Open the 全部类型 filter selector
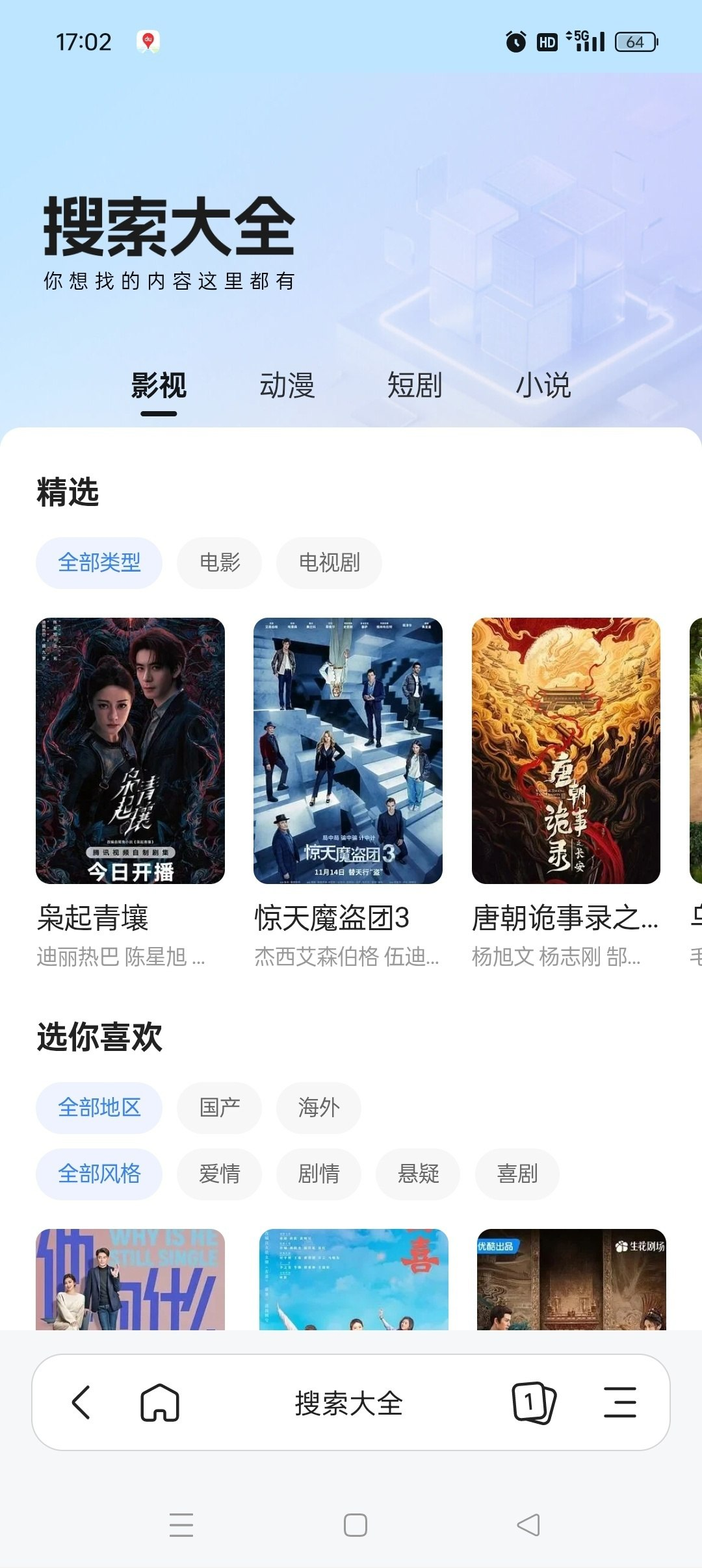This screenshot has height=1568, width=702. (98, 563)
